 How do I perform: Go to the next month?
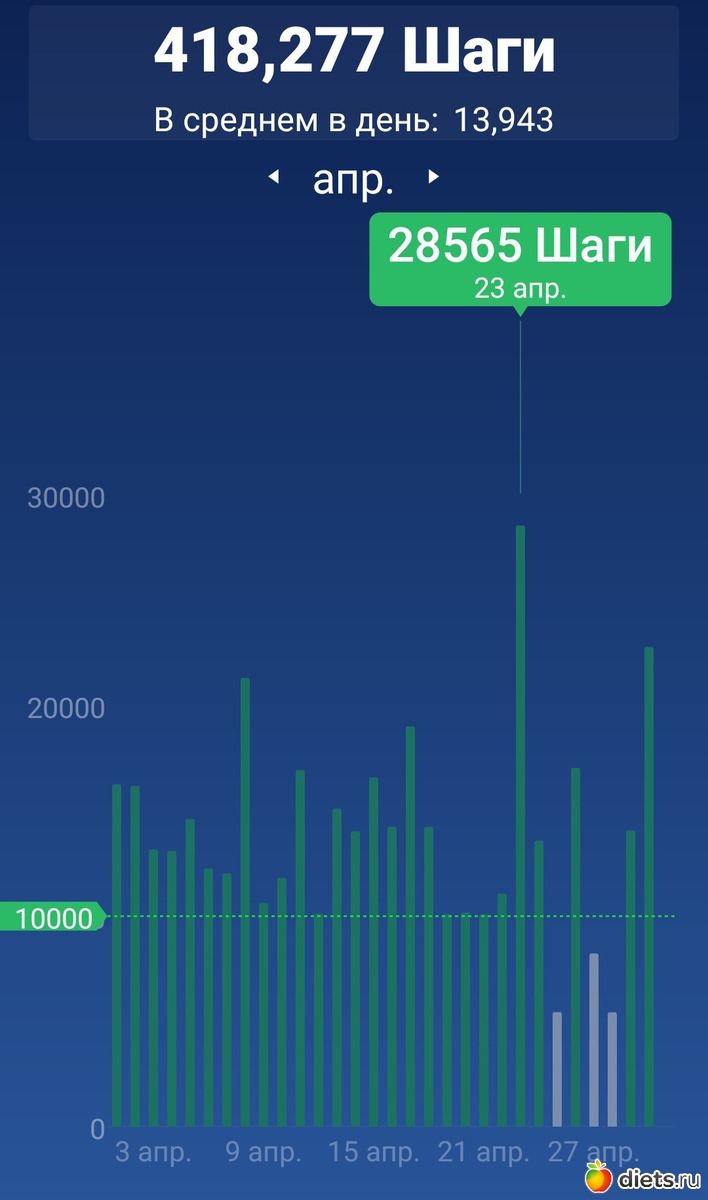point(433,177)
